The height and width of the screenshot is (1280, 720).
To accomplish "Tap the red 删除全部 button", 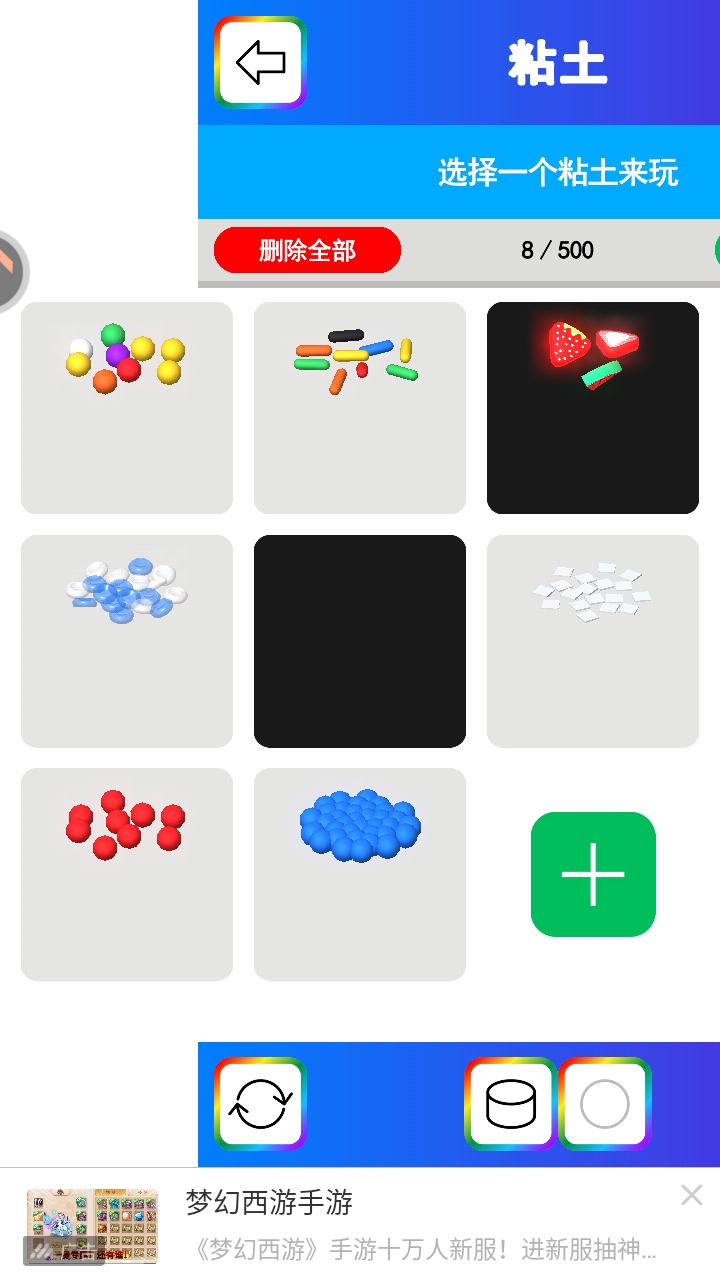I will tap(307, 250).
